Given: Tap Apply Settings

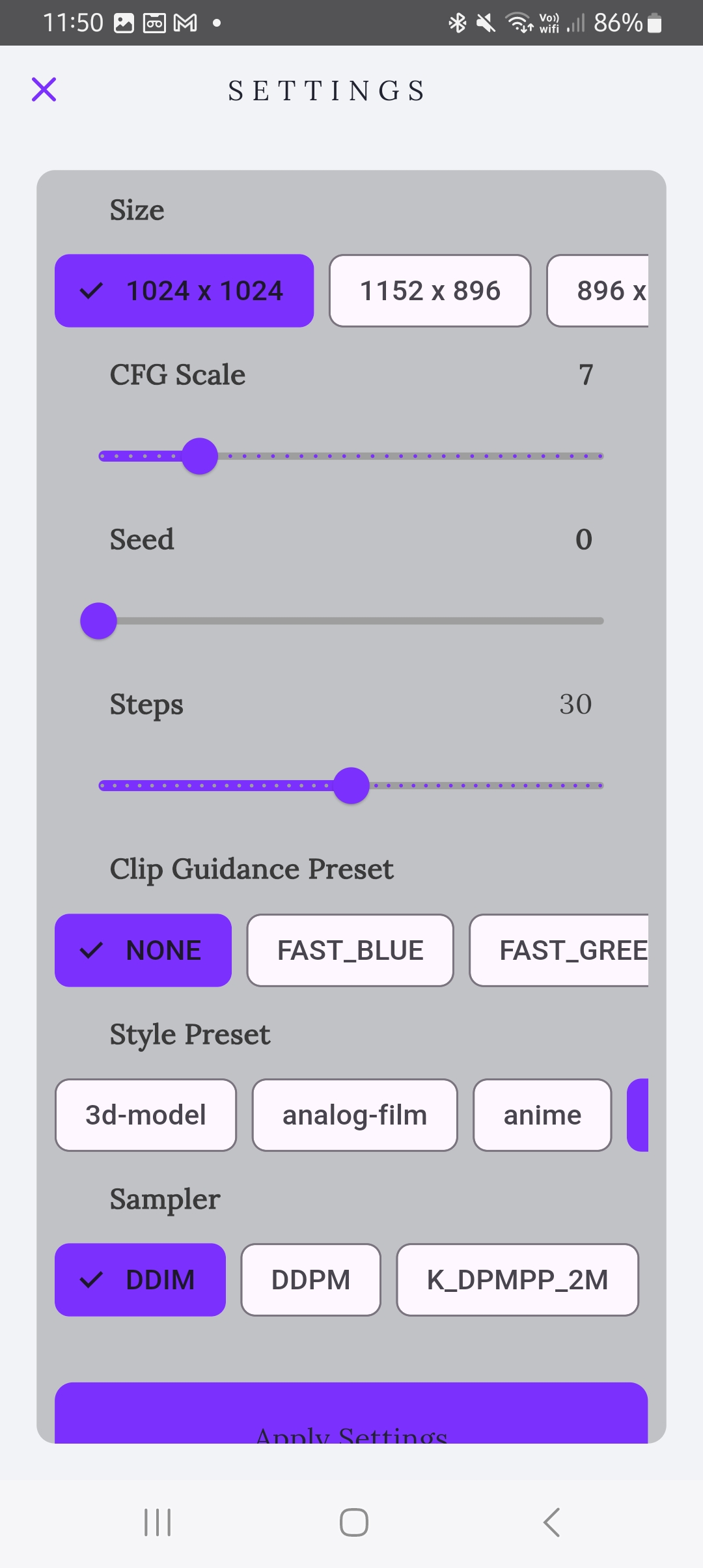Looking at the screenshot, I should point(351,1420).
